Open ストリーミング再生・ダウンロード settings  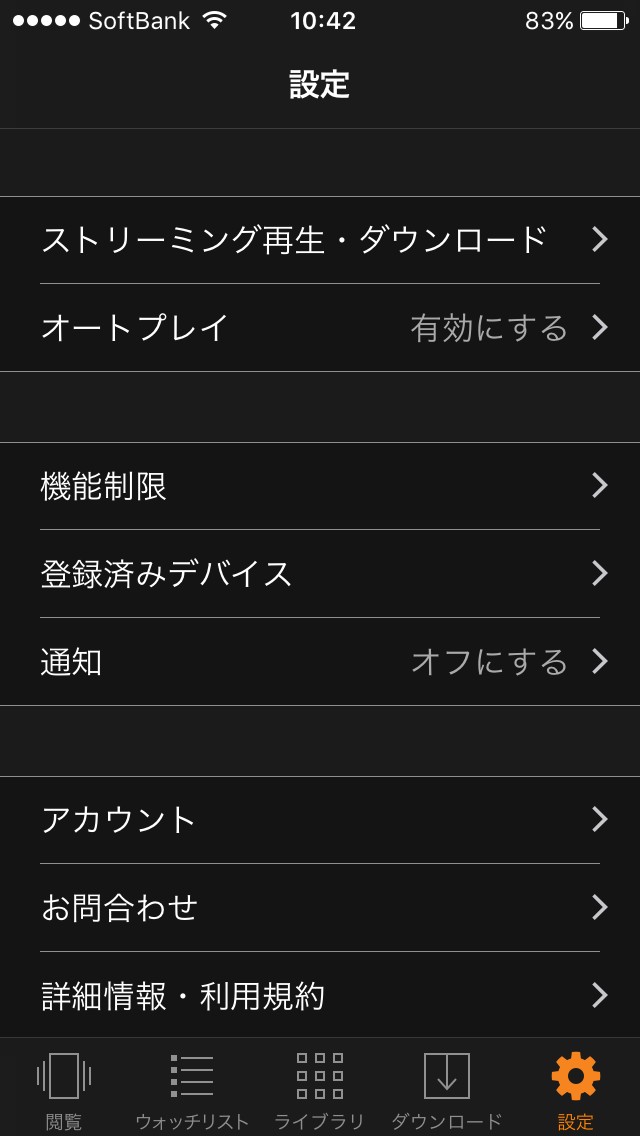pyautogui.click(x=320, y=240)
